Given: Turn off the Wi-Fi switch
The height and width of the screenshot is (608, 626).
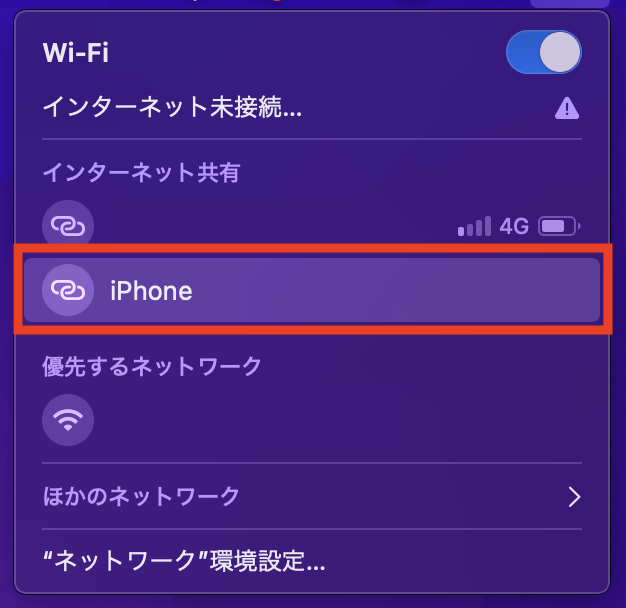Looking at the screenshot, I should tap(543, 52).
